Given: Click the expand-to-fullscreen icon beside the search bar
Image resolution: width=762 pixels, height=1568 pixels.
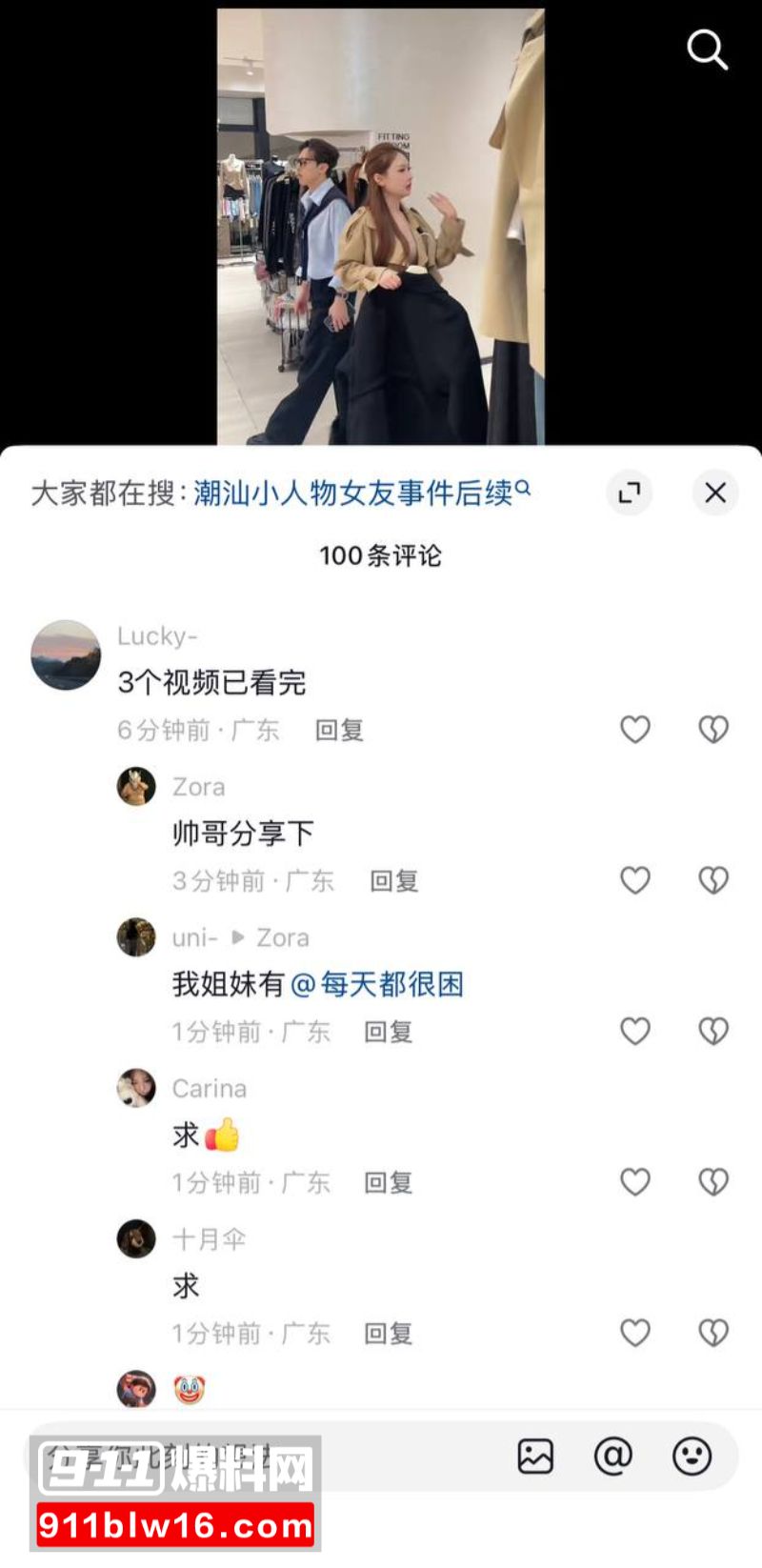Looking at the screenshot, I should pos(629,493).
